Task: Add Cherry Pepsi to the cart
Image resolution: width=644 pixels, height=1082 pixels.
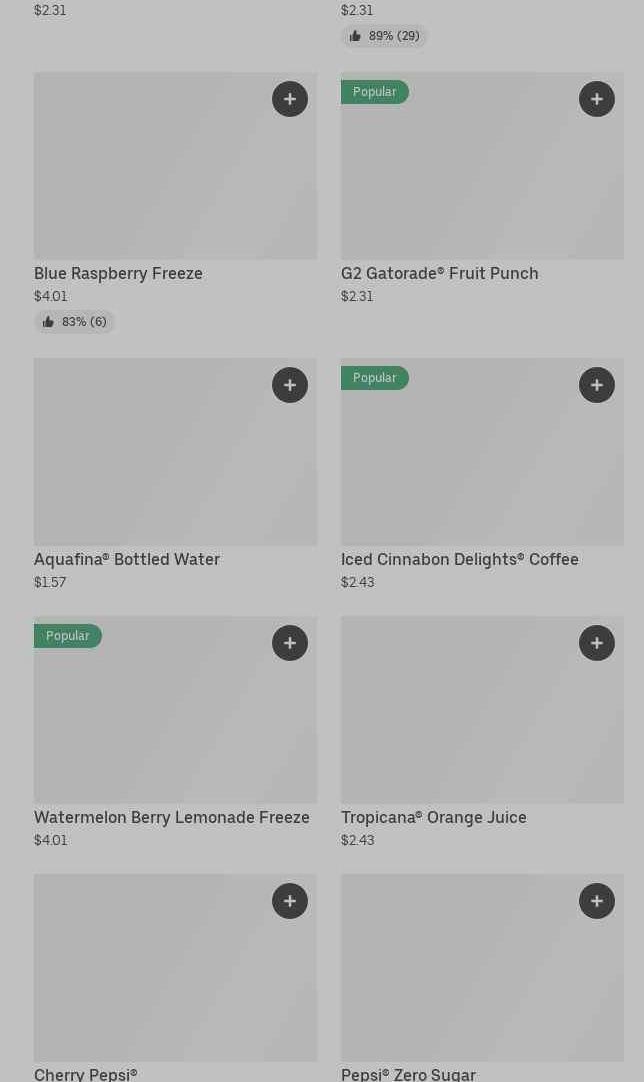Action: [x=290, y=901]
